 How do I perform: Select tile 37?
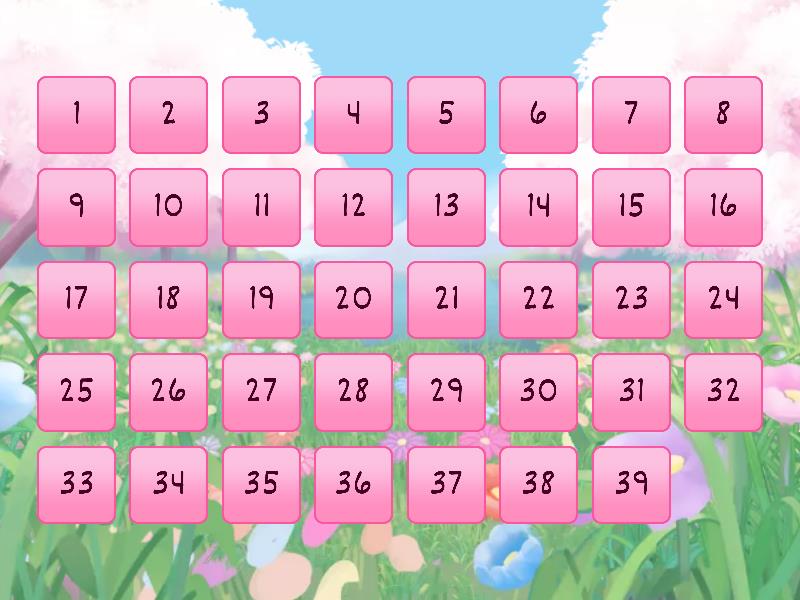[x=446, y=484]
